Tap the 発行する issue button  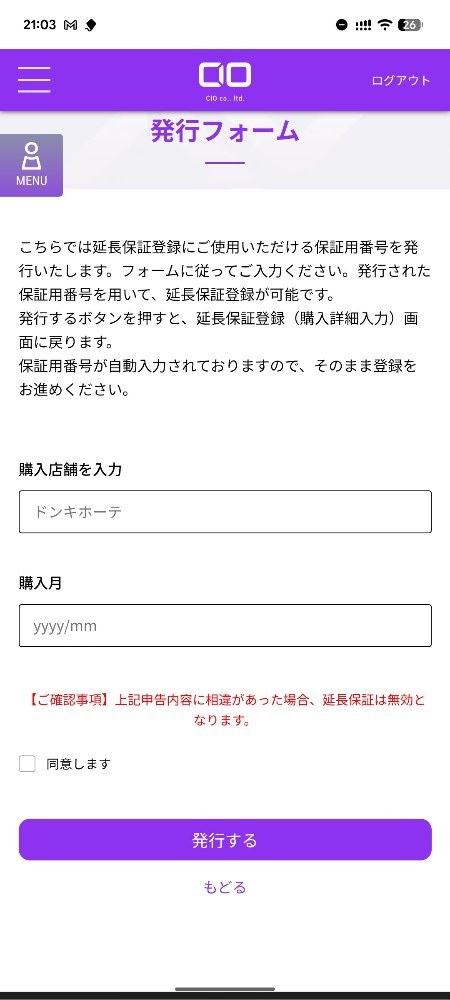pos(225,840)
